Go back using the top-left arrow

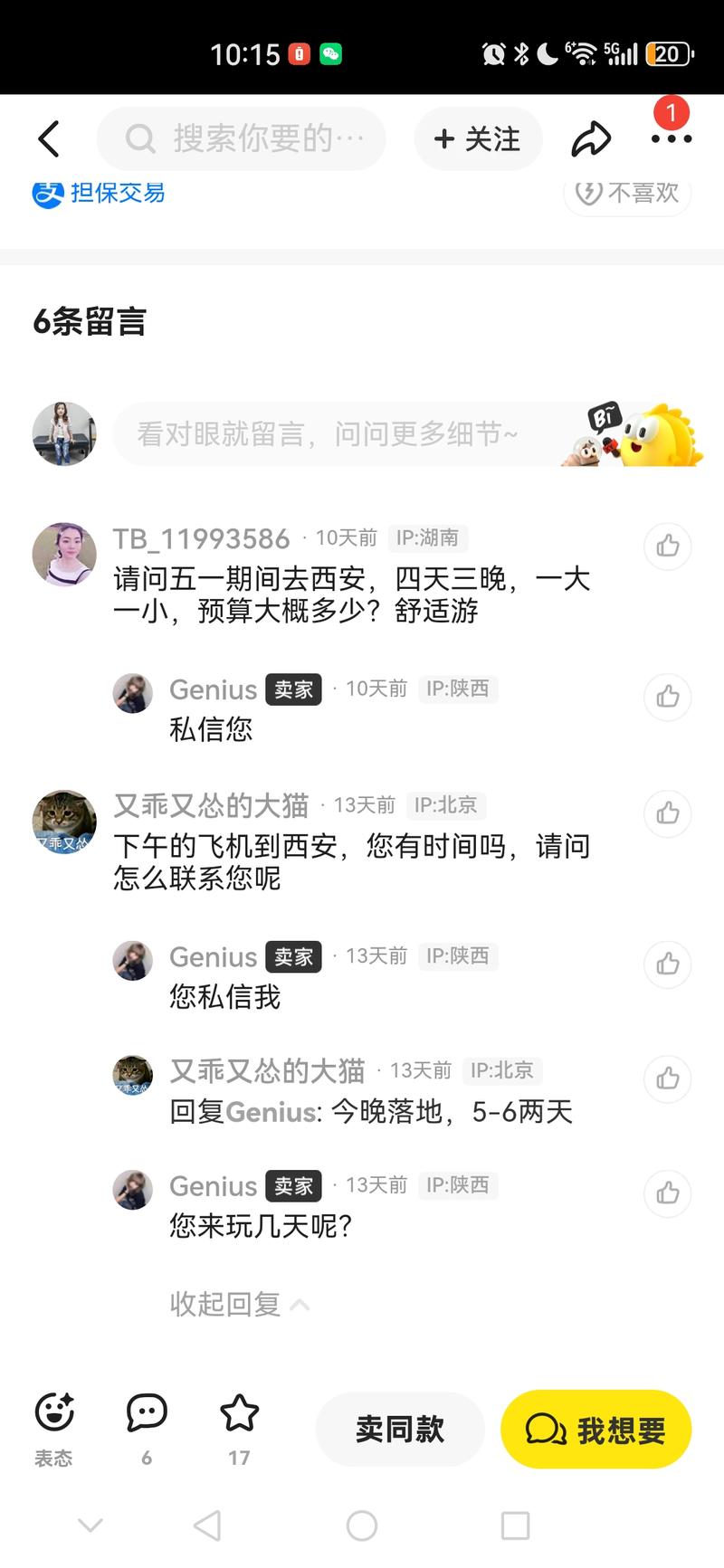coord(49,139)
